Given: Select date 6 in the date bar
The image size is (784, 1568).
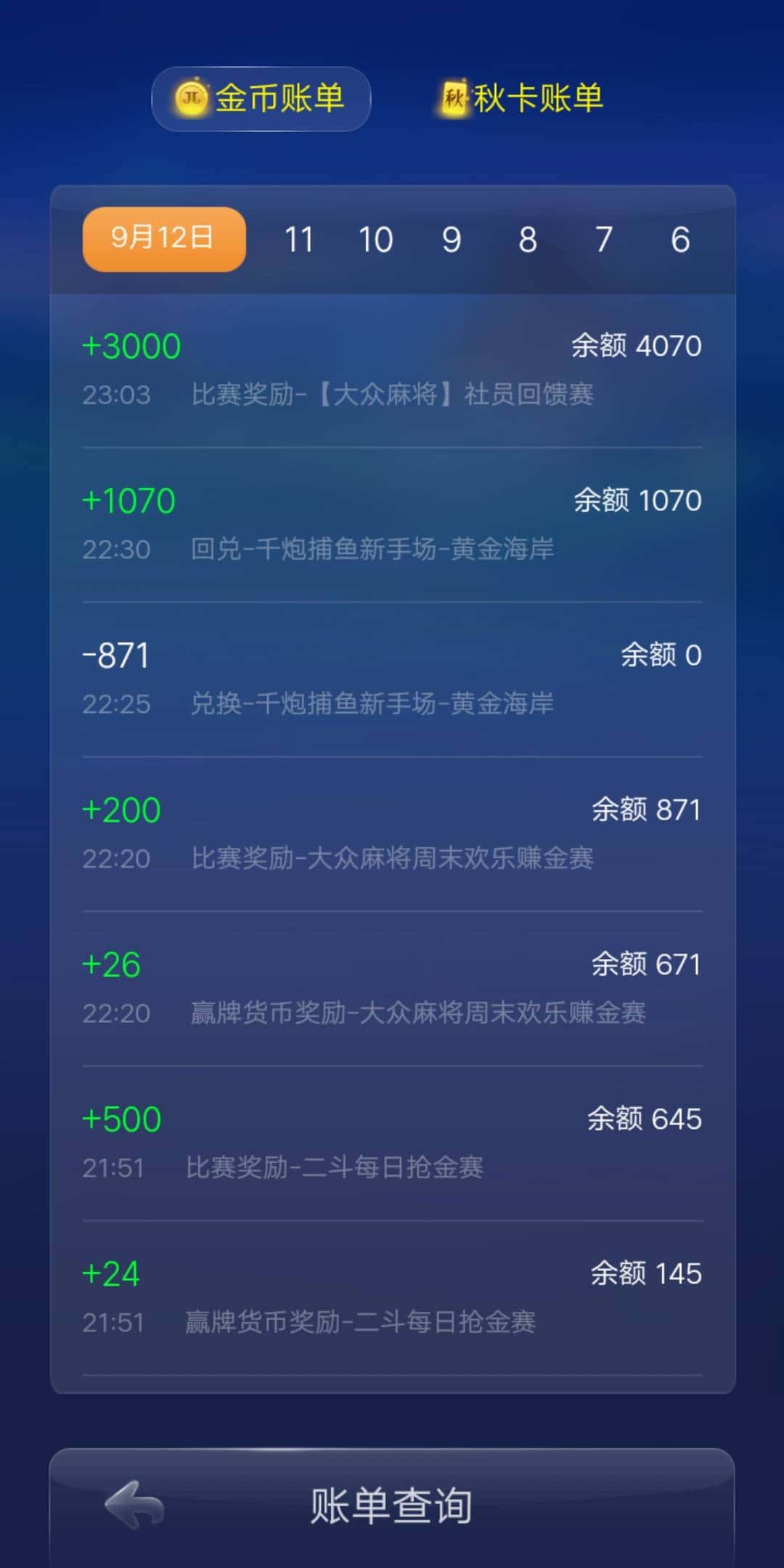Looking at the screenshot, I should (x=679, y=240).
